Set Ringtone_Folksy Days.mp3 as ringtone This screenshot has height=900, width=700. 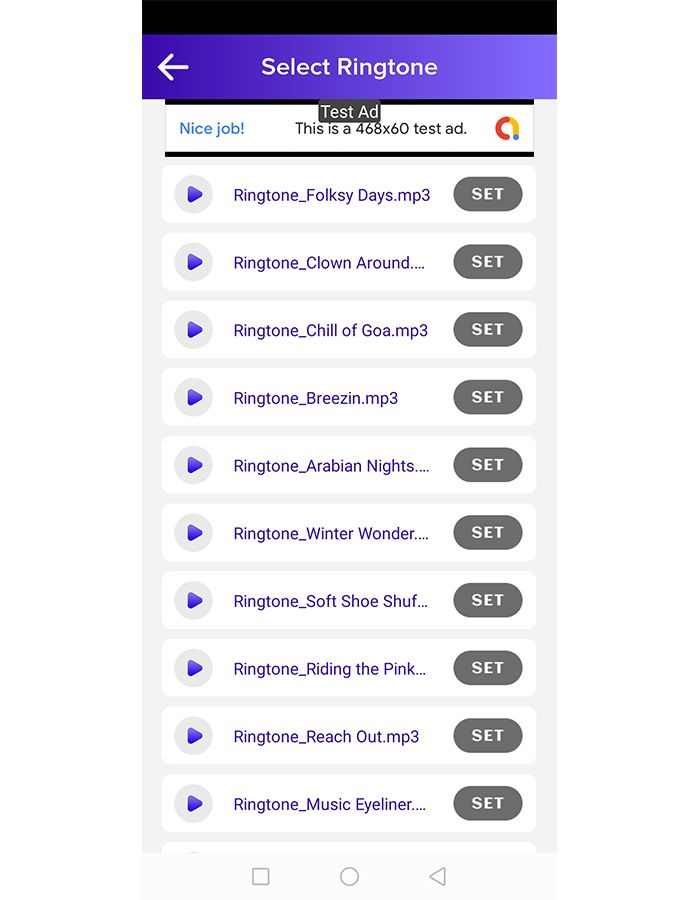click(x=488, y=194)
